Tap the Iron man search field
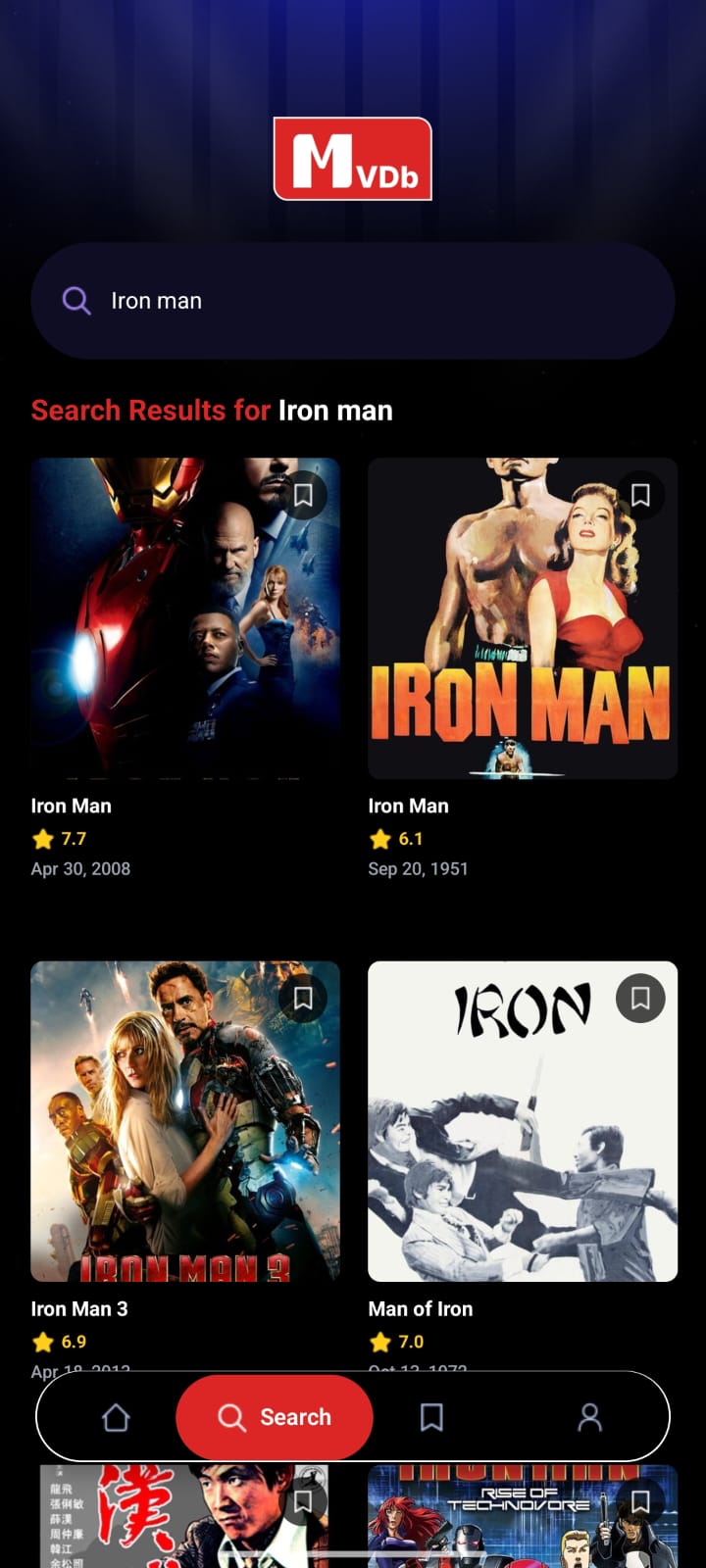The image size is (706, 1568). [x=373, y=301]
